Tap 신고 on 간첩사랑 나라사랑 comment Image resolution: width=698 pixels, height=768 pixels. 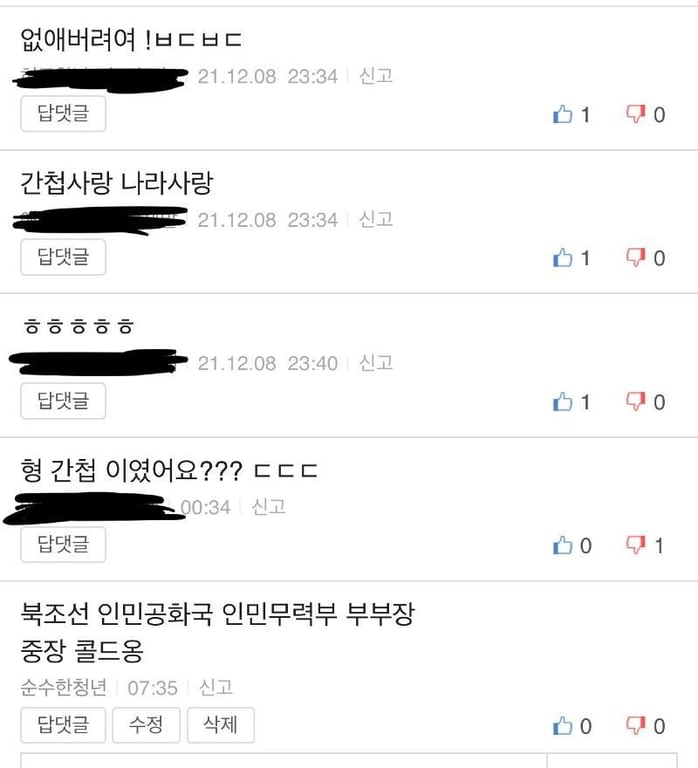(x=375, y=219)
